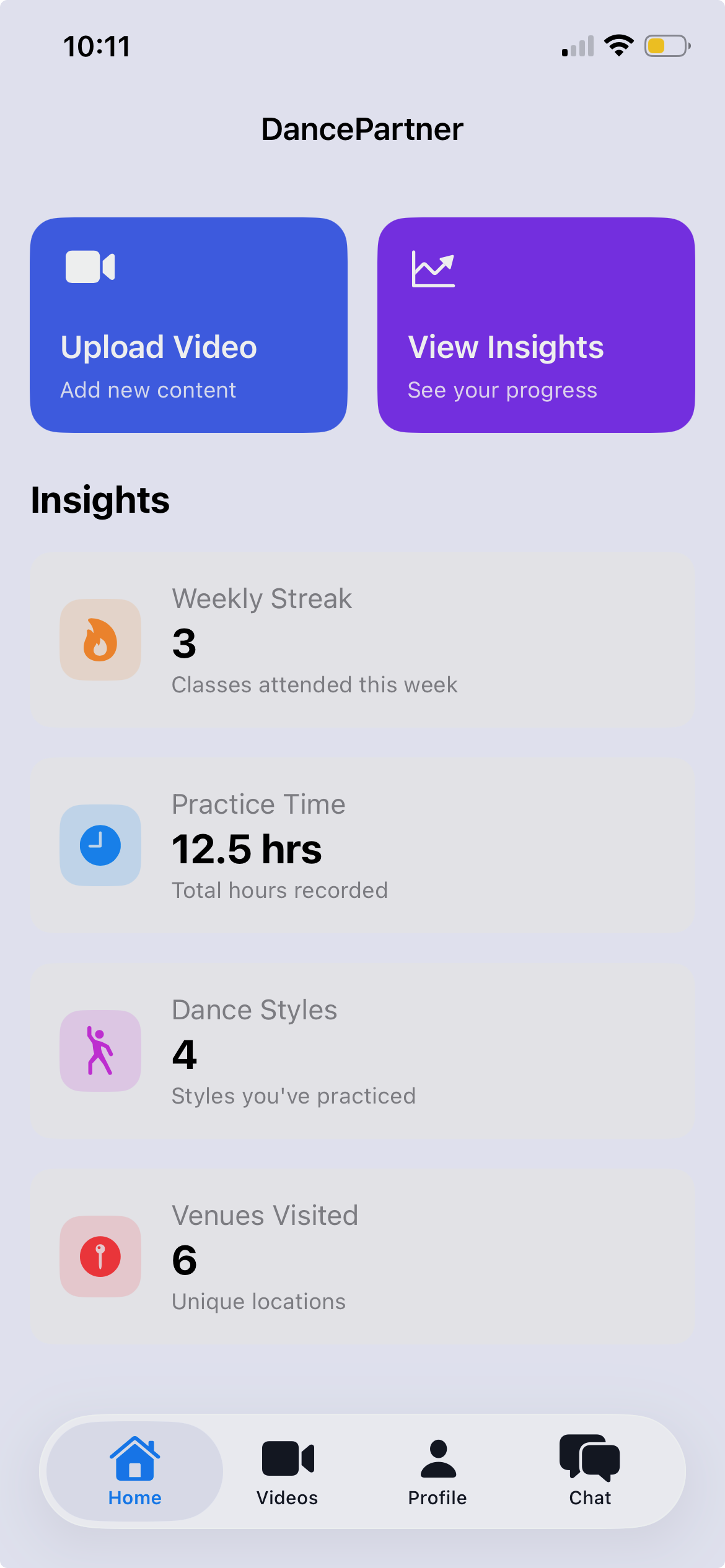
Task: Tap the video camera icon on Upload Video card
Action: pos(90,266)
